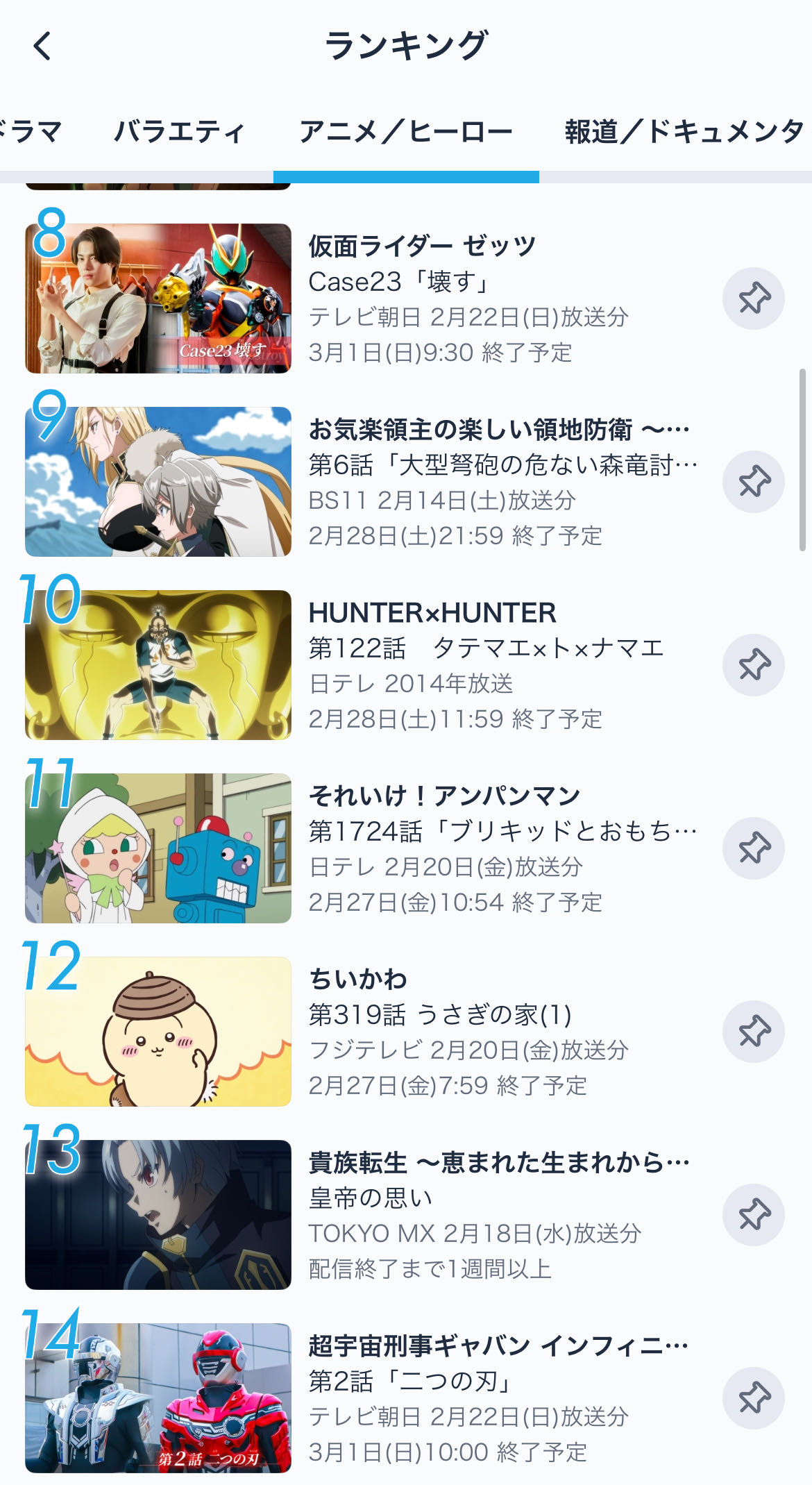The height and width of the screenshot is (1485, 812).
Task: Open ちいかわ 第319話 うさぎの家(1)
Action: coord(440,1014)
